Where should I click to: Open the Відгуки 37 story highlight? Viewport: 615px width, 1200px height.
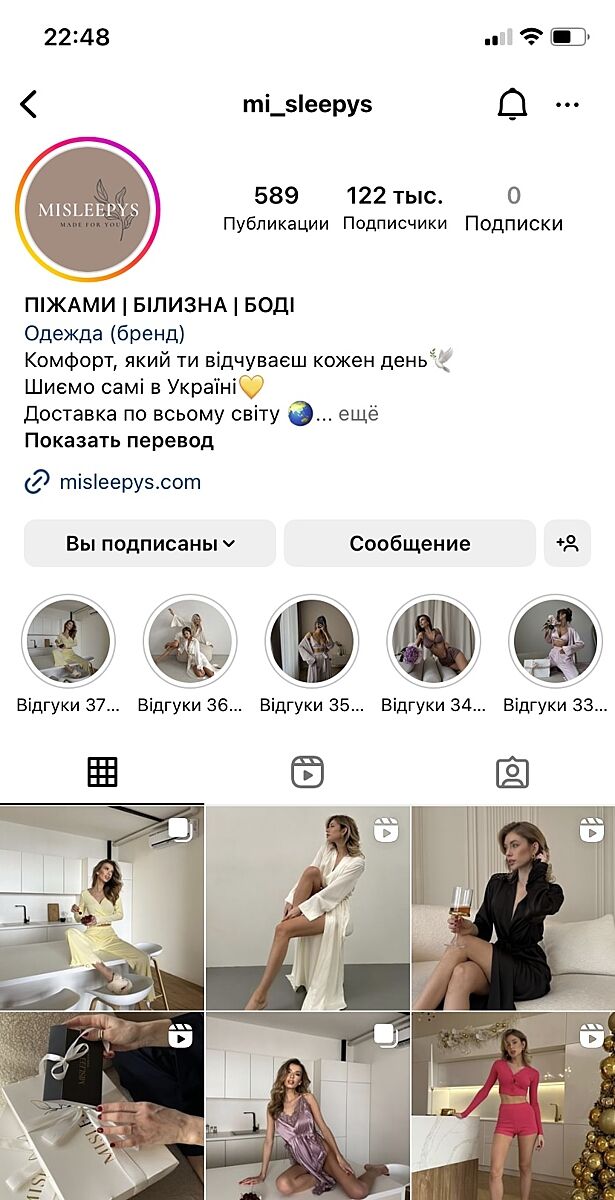pyautogui.click(x=68, y=642)
